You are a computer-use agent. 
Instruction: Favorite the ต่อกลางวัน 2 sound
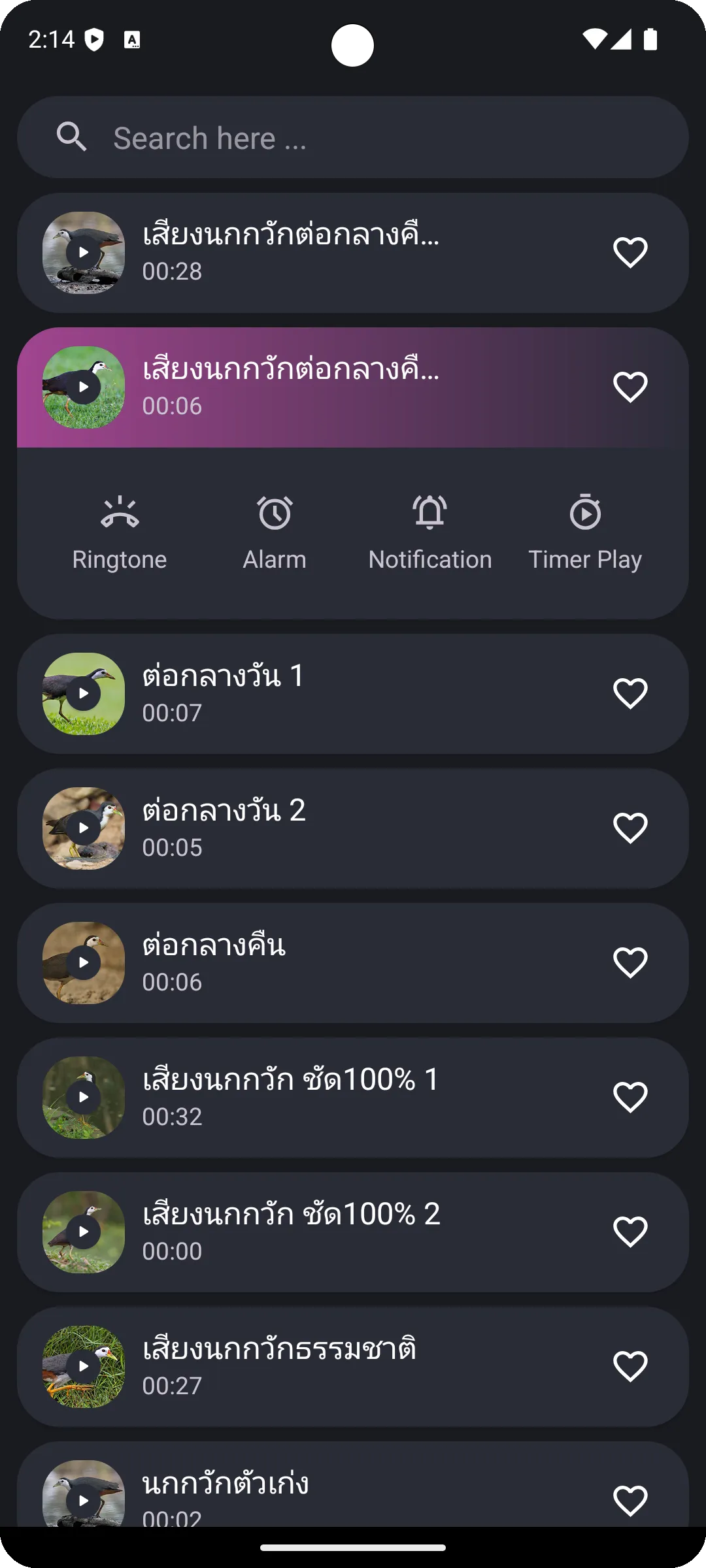pyautogui.click(x=629, y=828)
